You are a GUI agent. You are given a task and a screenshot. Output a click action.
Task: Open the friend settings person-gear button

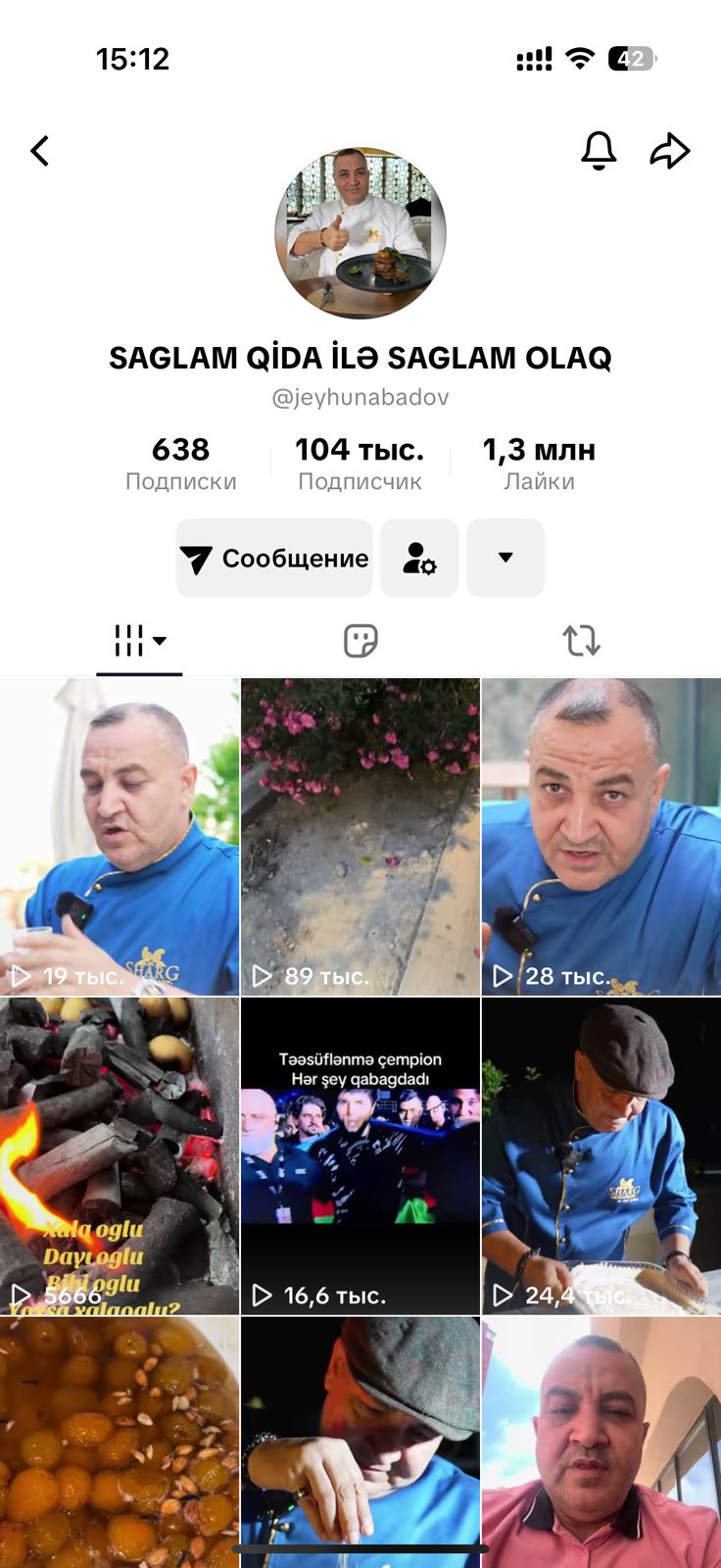[x=419, y=558]
